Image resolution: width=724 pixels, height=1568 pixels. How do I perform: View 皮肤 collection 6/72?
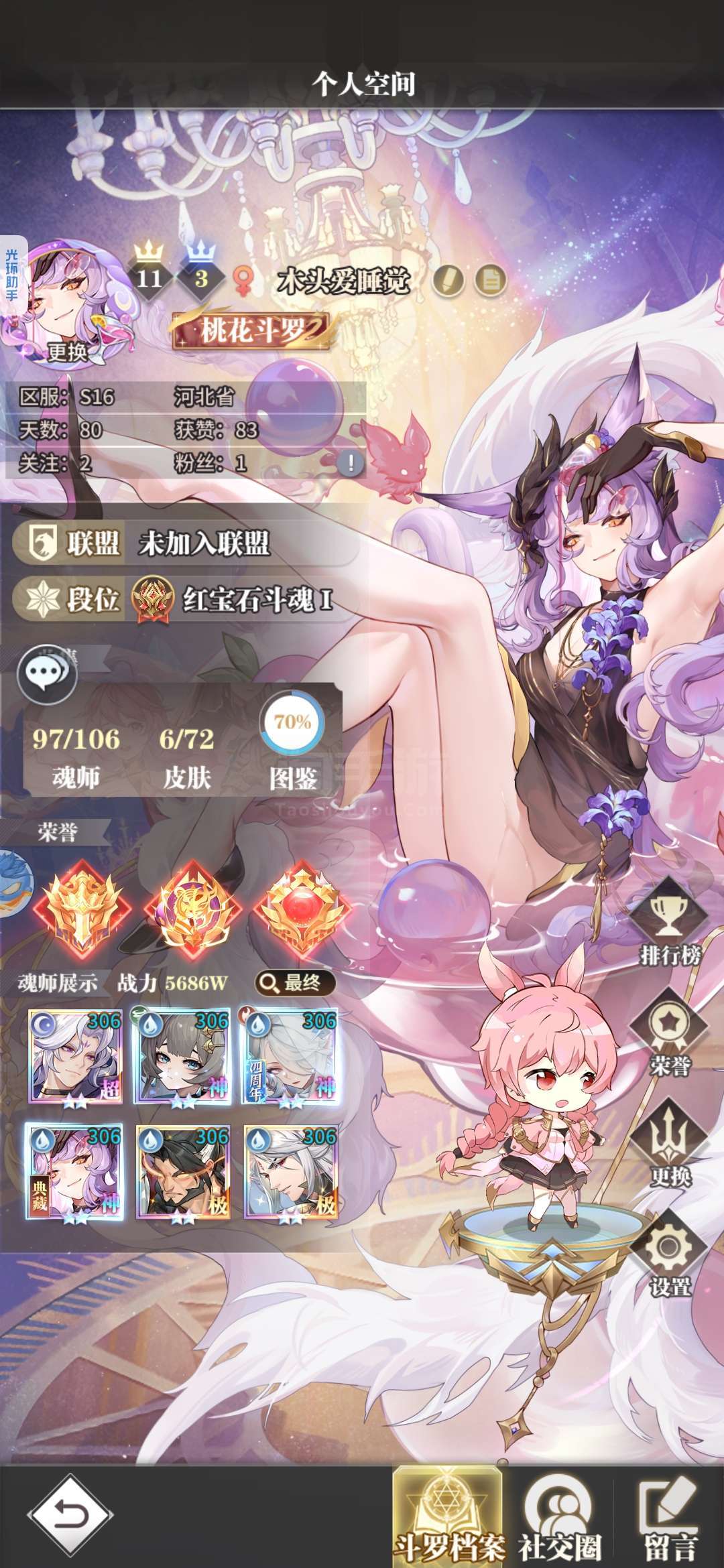(x=186, y=757)
